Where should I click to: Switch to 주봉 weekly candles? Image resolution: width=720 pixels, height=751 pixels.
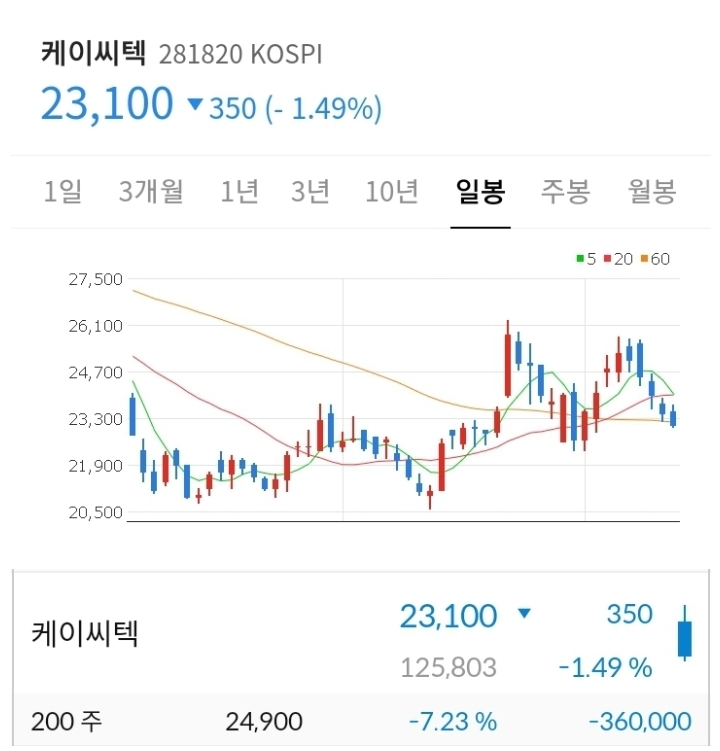(566, 191)
